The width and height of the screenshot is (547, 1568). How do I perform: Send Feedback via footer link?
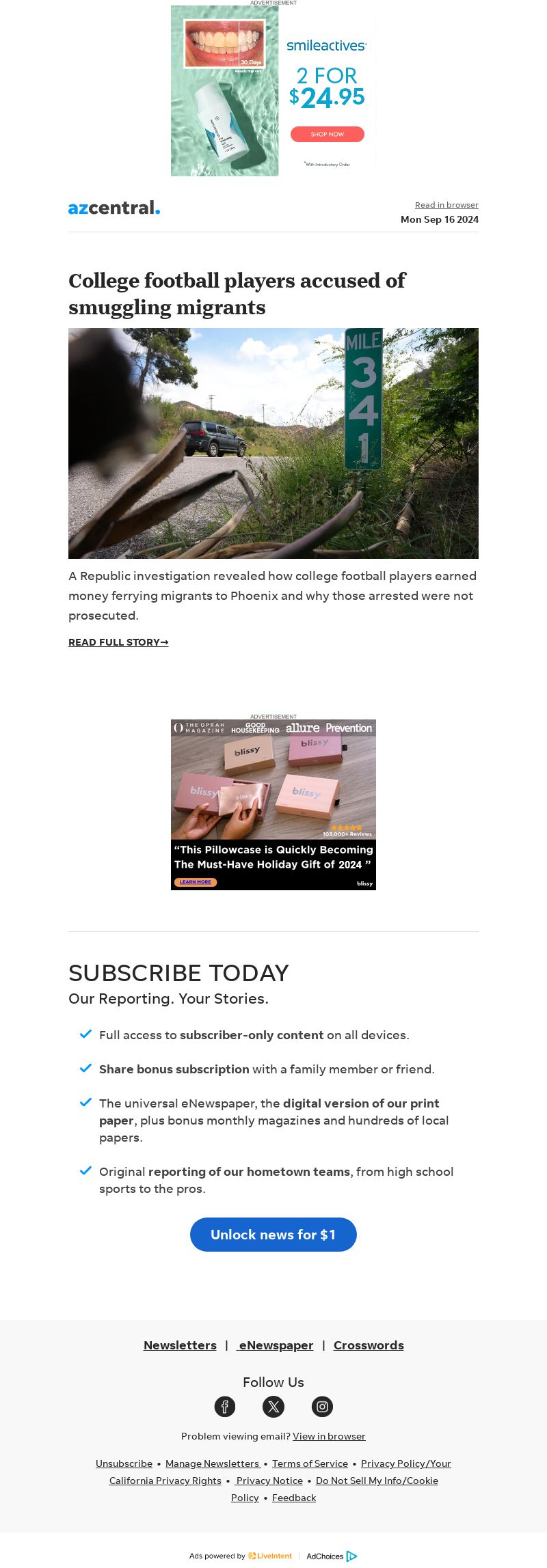(294, 1498)
